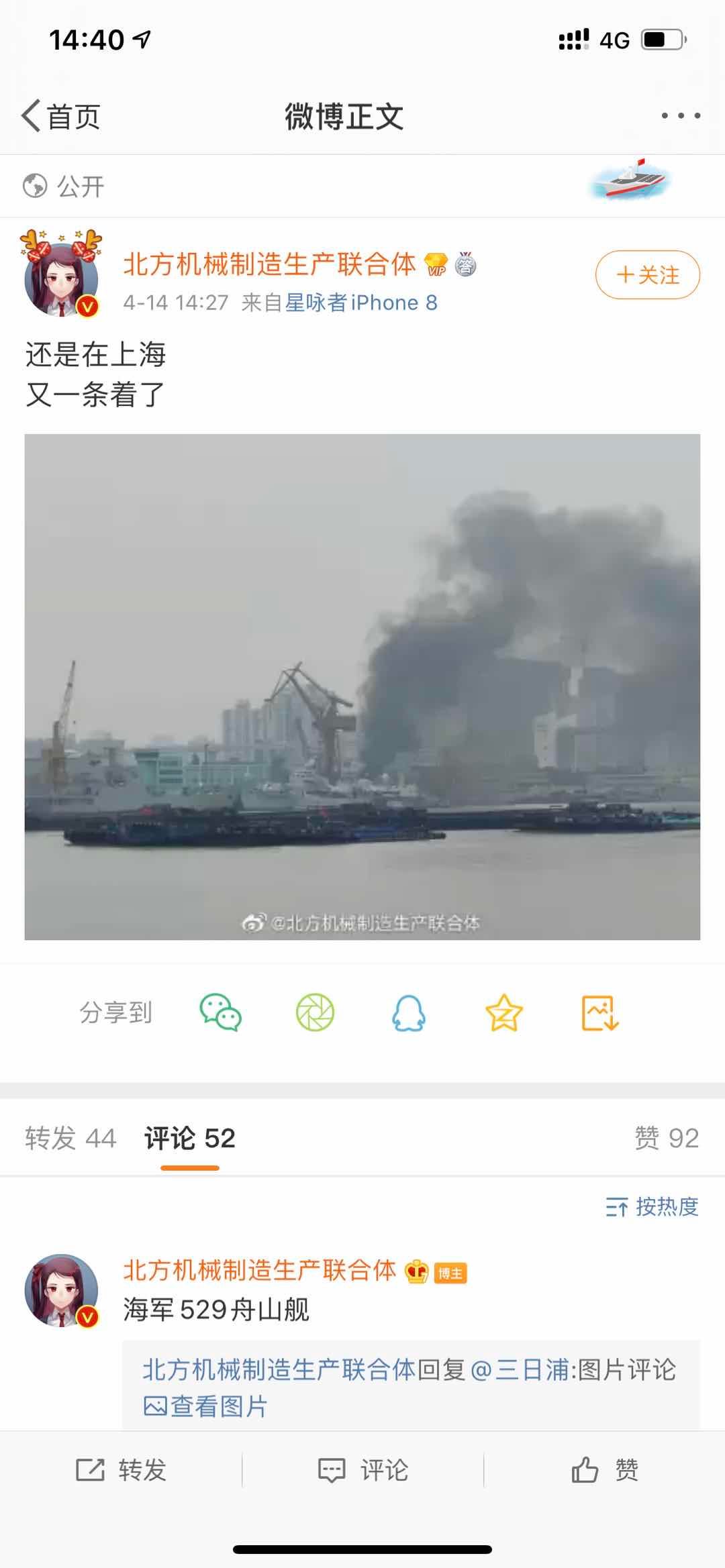Open @三日浦 profile mention
This screenshot has height=1568, width=725.
pyautogui.click(x=520, y=1370)
